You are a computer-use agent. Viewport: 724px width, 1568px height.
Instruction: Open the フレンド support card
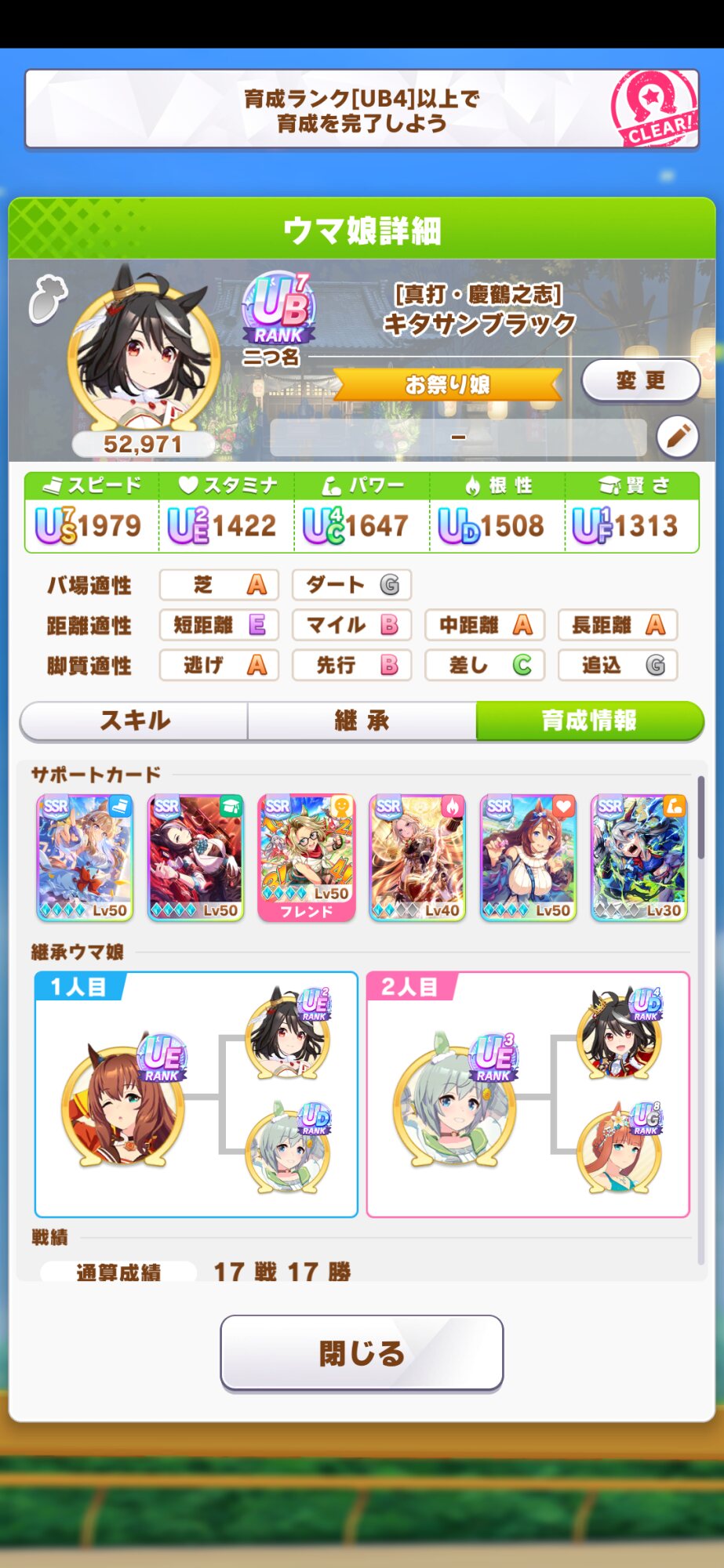(x=307, y=858)
